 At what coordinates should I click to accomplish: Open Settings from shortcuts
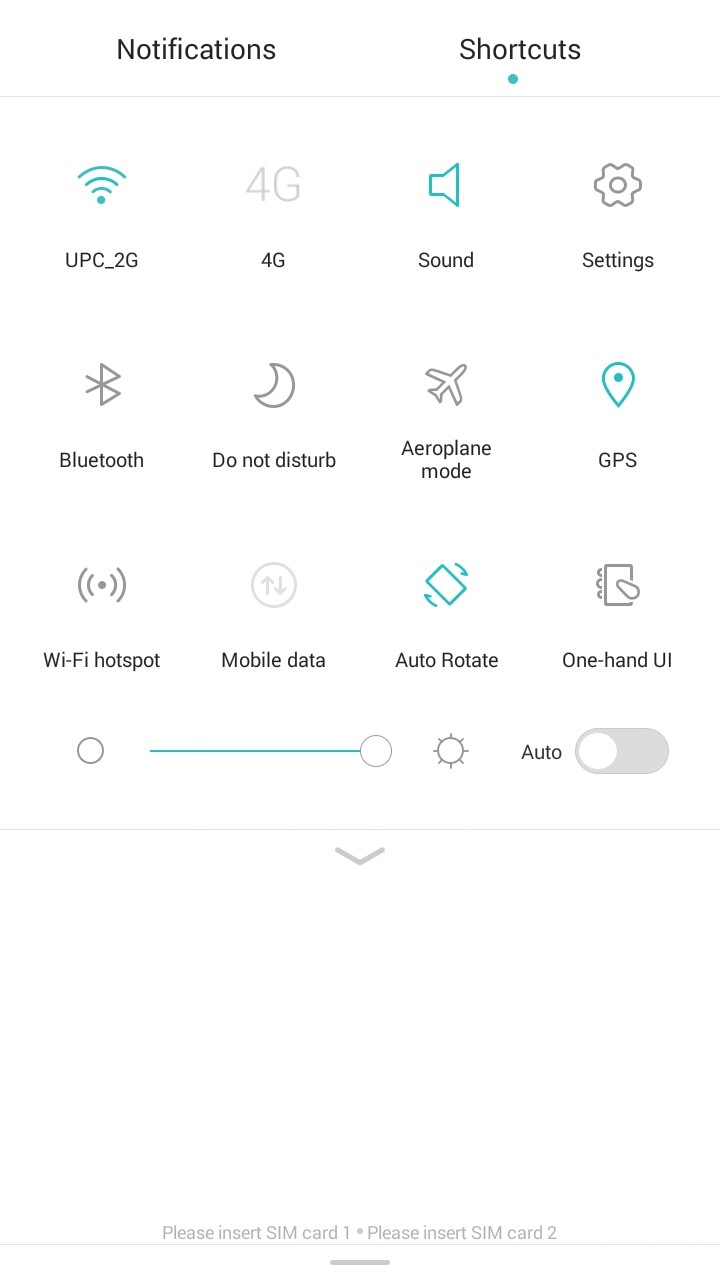[617, 186]
